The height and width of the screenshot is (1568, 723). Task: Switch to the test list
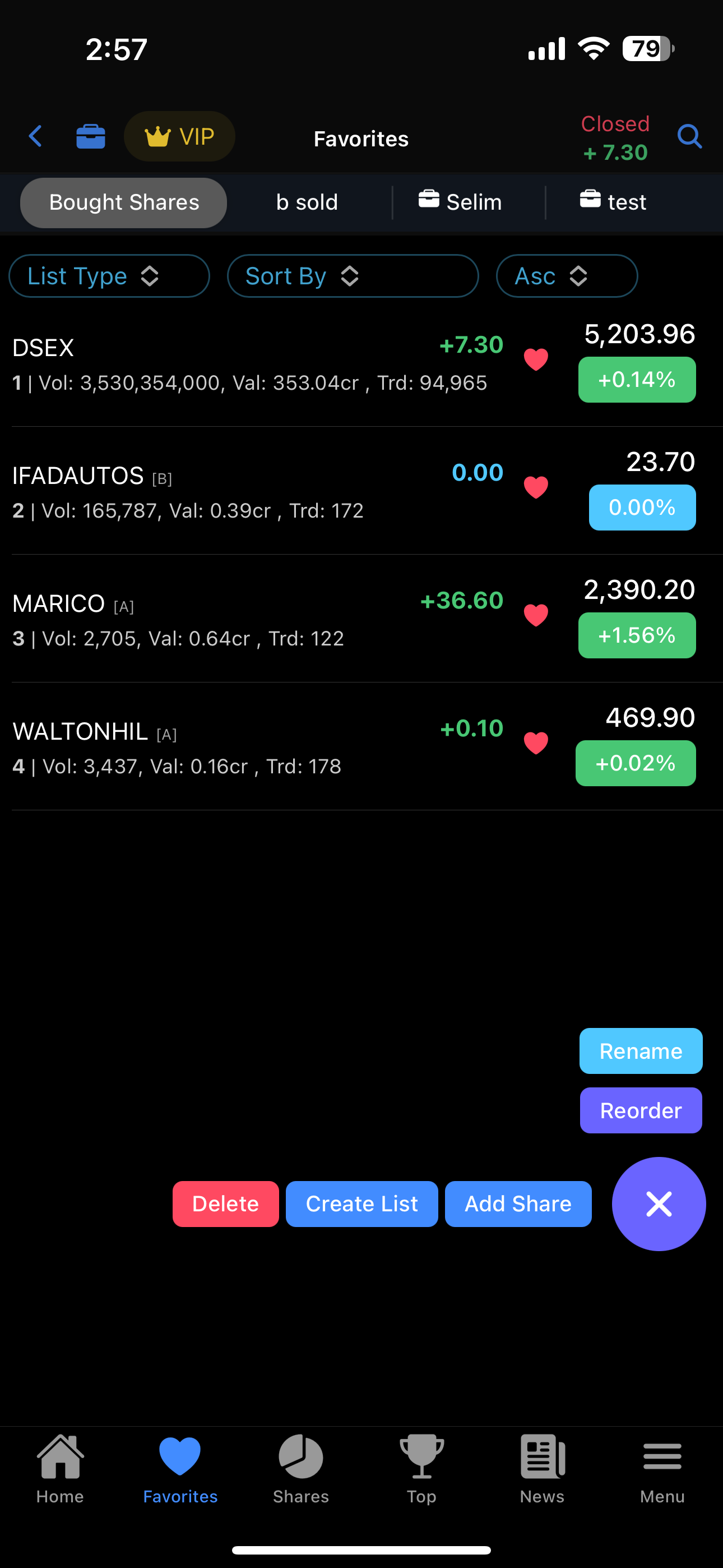point(614,202)
